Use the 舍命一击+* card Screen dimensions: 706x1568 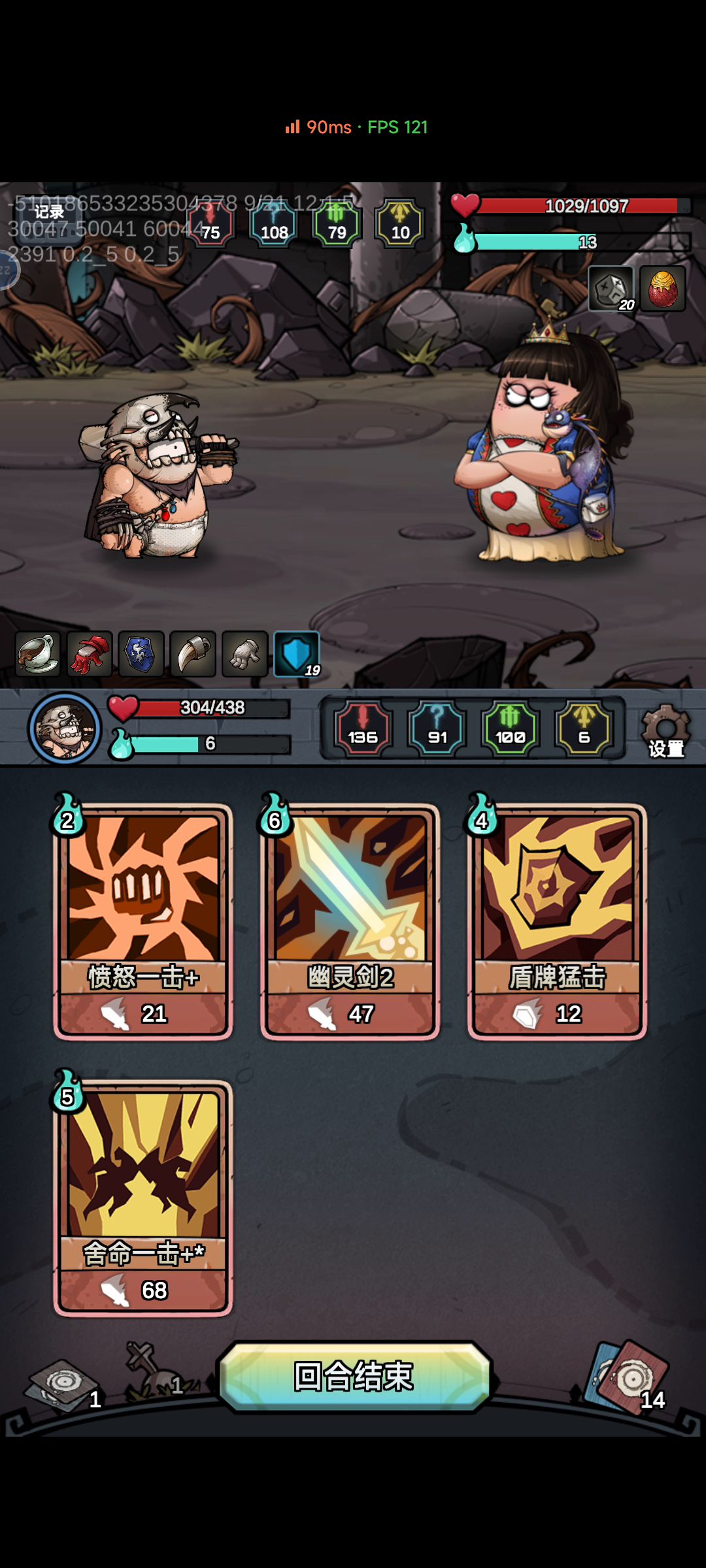(x=143, y=1197)
